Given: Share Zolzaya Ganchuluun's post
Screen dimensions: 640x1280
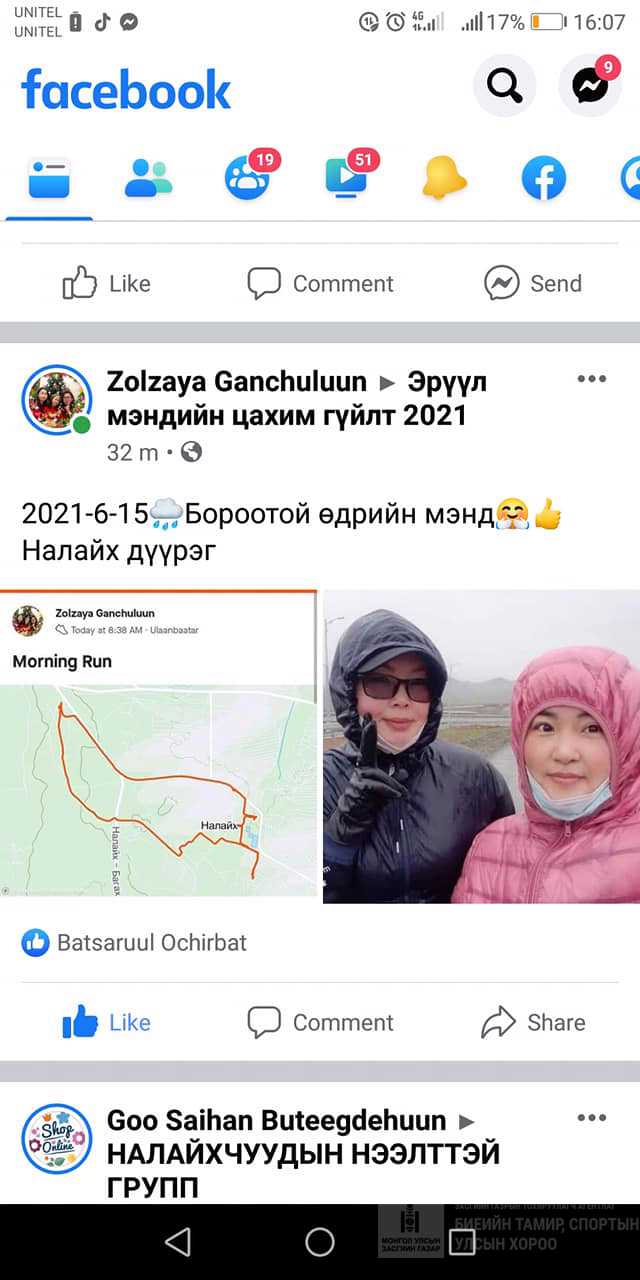Looking at the screenshot, I should click(x=532, y=1022).
